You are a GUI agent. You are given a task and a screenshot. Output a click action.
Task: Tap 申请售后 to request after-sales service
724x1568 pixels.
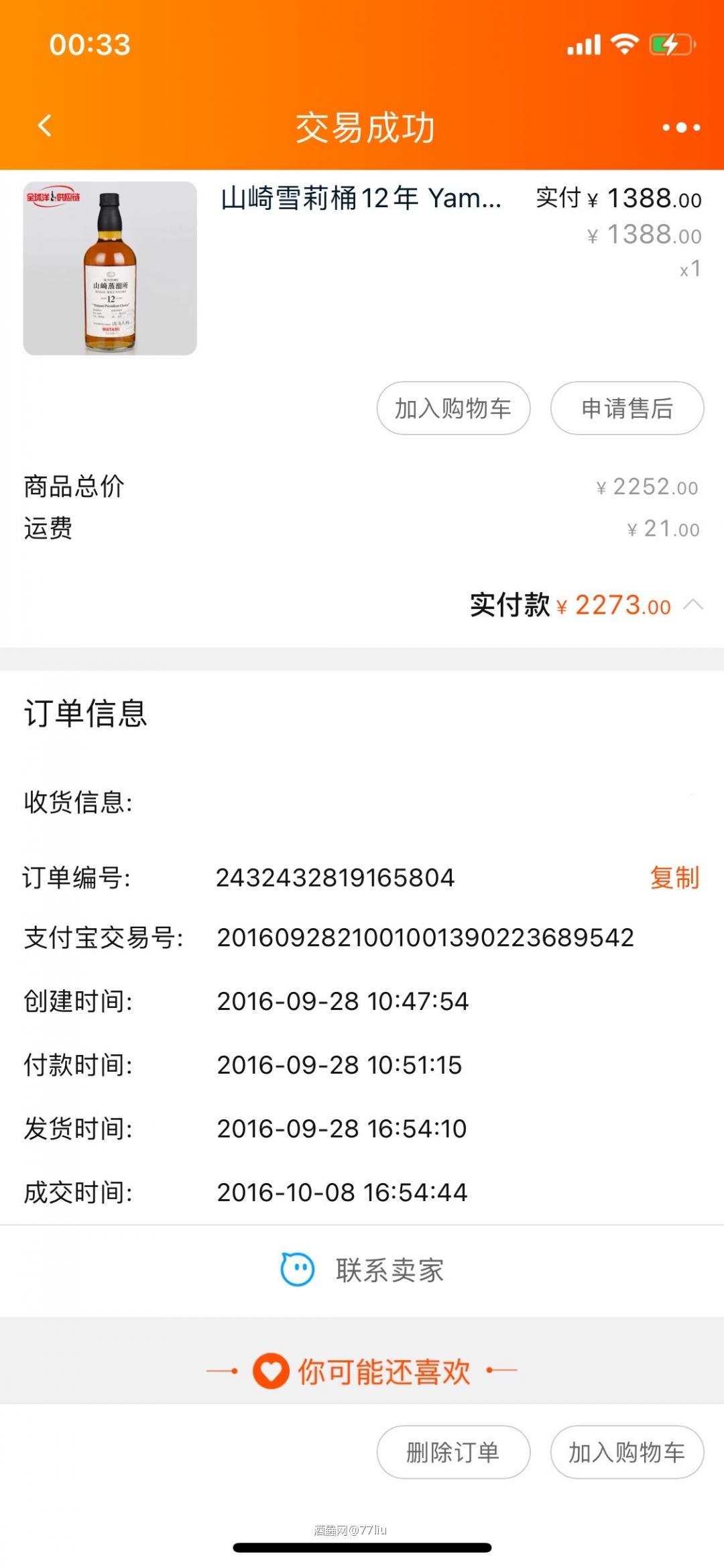[x=627, y=408]
